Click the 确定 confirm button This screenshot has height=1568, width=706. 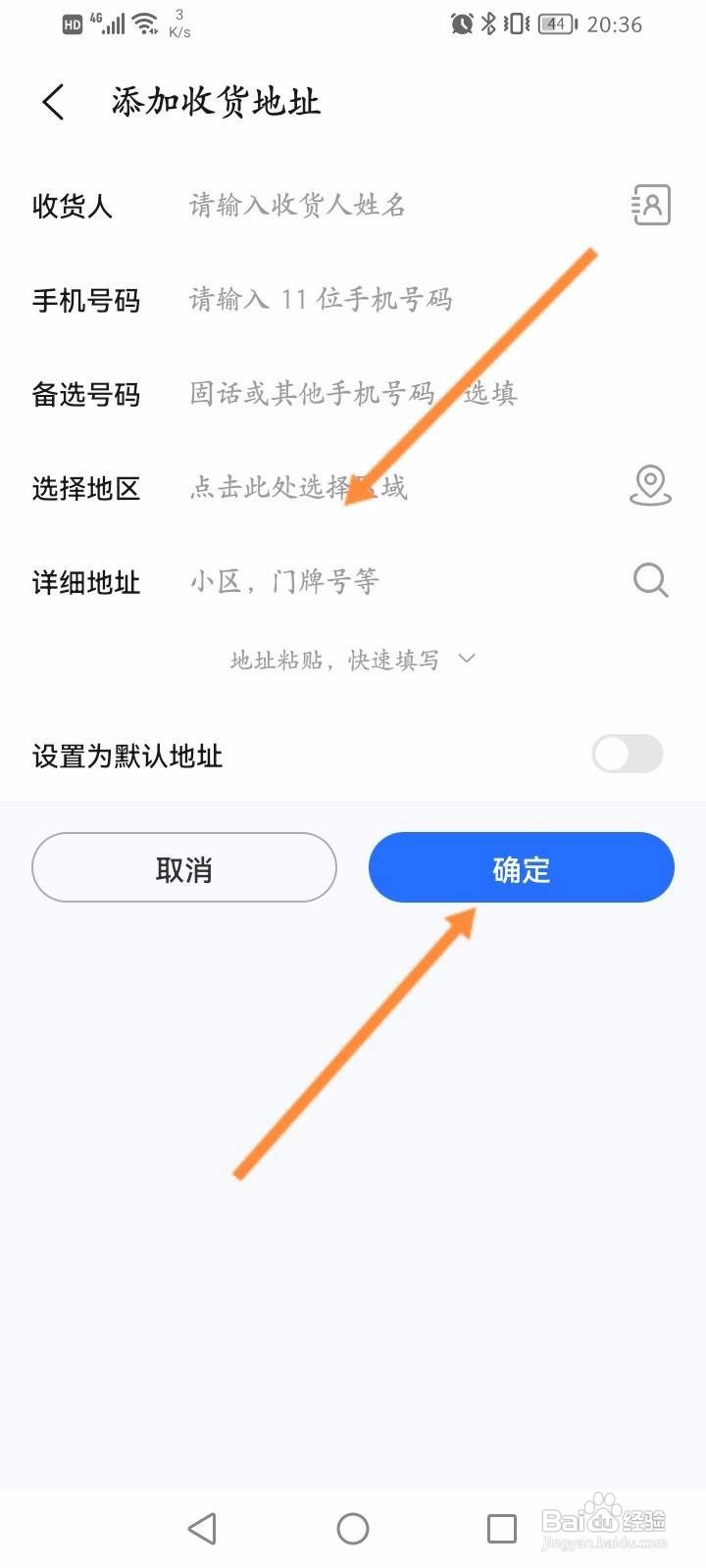pyautogui.click(x=521, y=867)
